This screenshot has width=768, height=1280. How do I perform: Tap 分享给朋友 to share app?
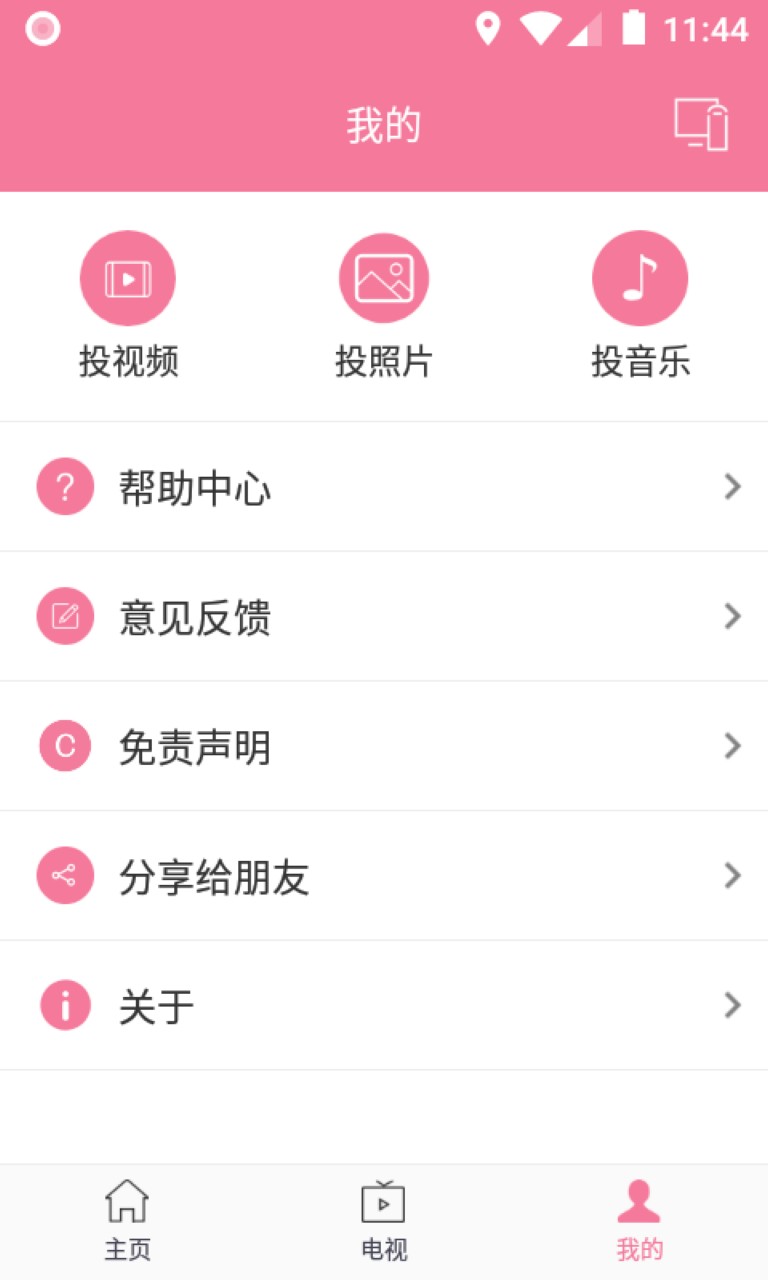384,876
